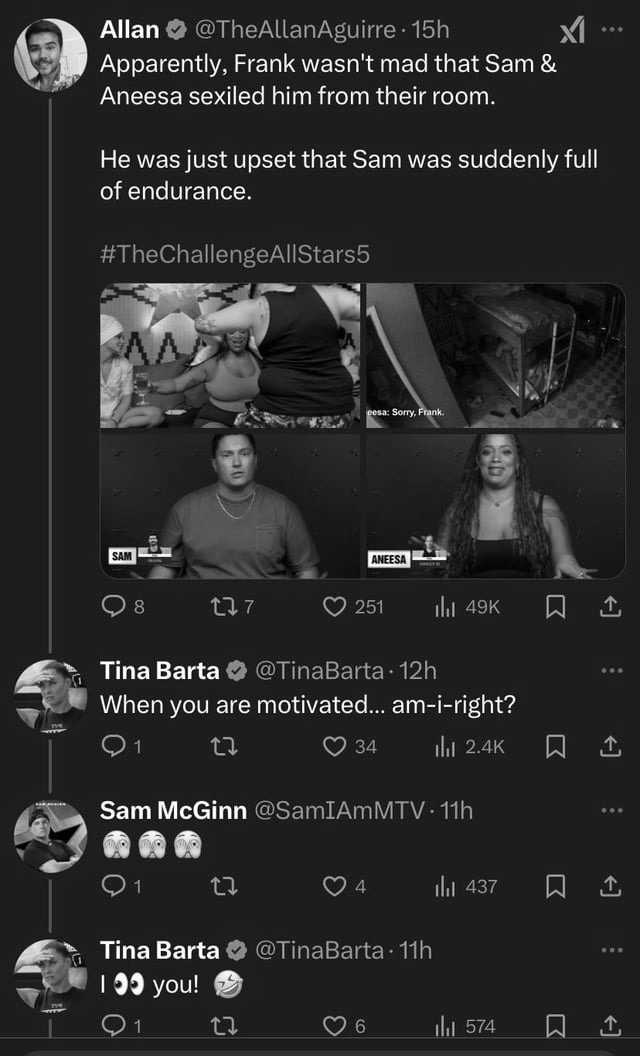Image resolution: width=640 pixels, height=1056 pixels.
Task: View the SAM interview image
Action: tap(230, 505)
